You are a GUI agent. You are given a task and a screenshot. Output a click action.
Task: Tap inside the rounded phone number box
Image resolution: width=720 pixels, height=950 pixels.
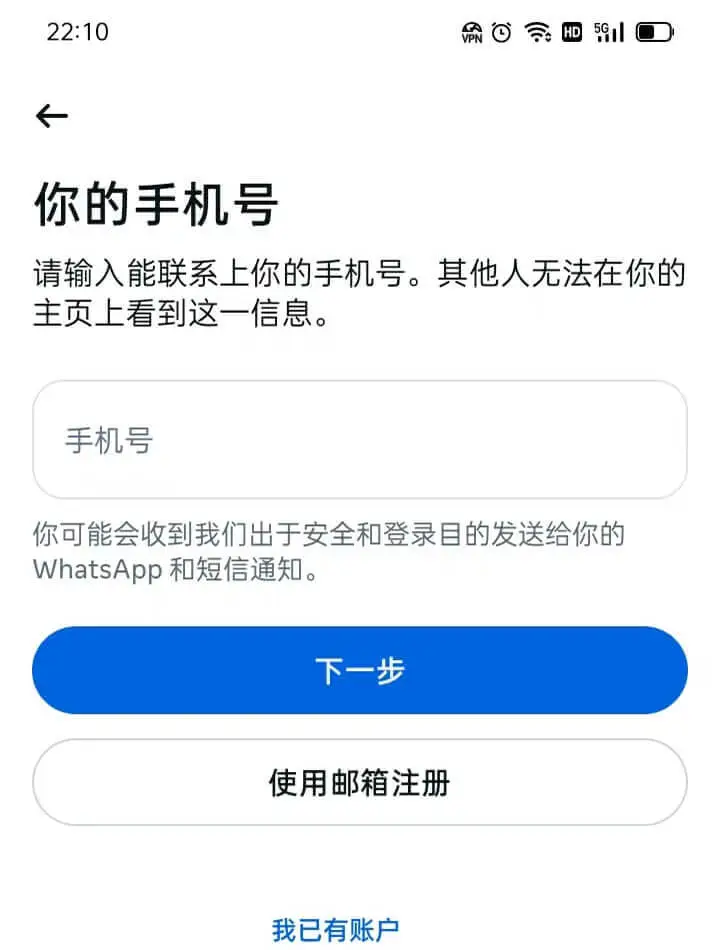pos(360,440)
